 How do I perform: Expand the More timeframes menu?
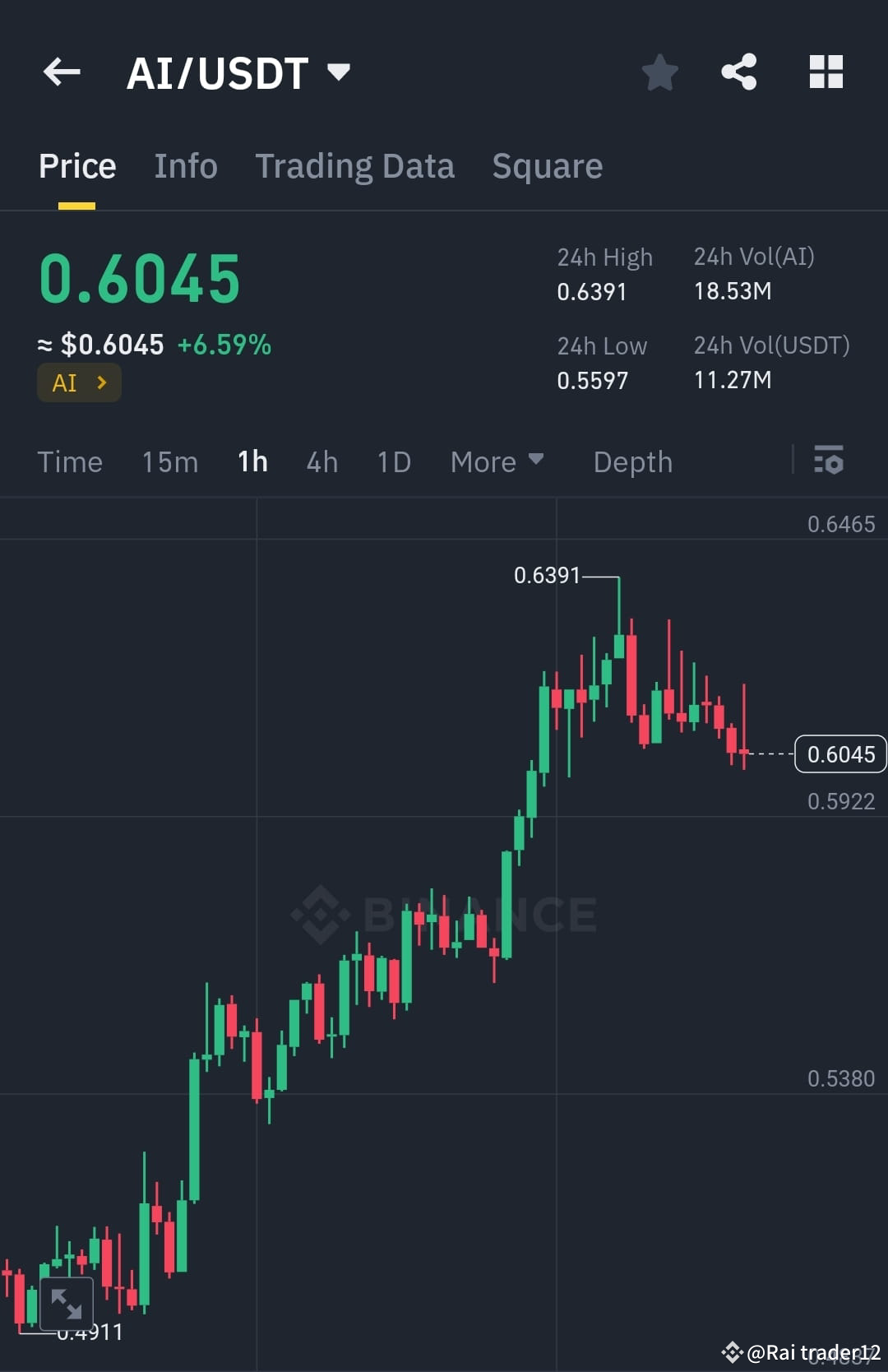click(497, 461)
